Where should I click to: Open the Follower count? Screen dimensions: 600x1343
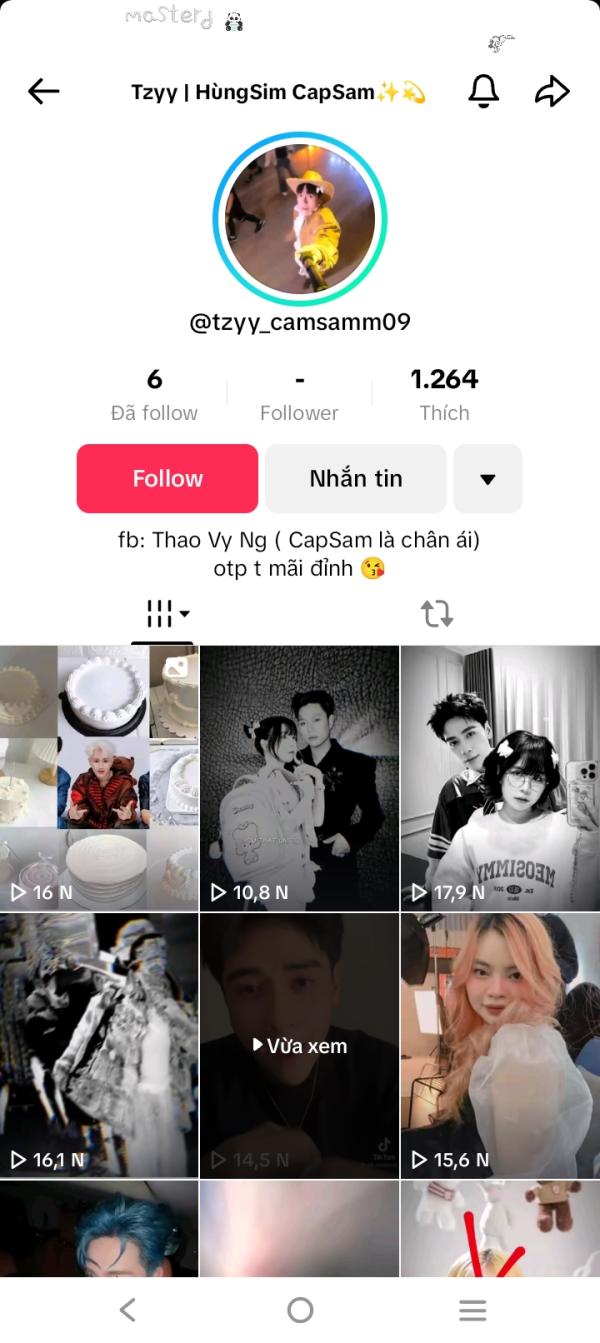[299, 394]
